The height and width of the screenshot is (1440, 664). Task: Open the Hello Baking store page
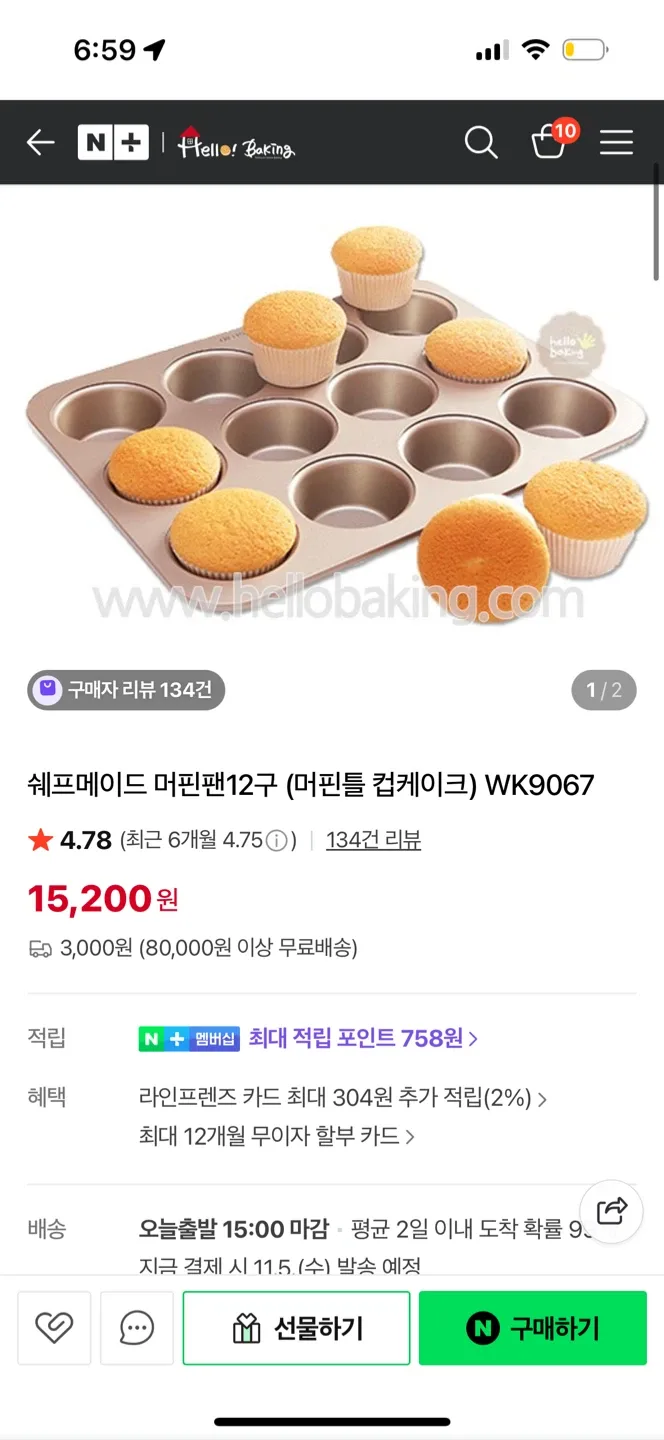236,144
